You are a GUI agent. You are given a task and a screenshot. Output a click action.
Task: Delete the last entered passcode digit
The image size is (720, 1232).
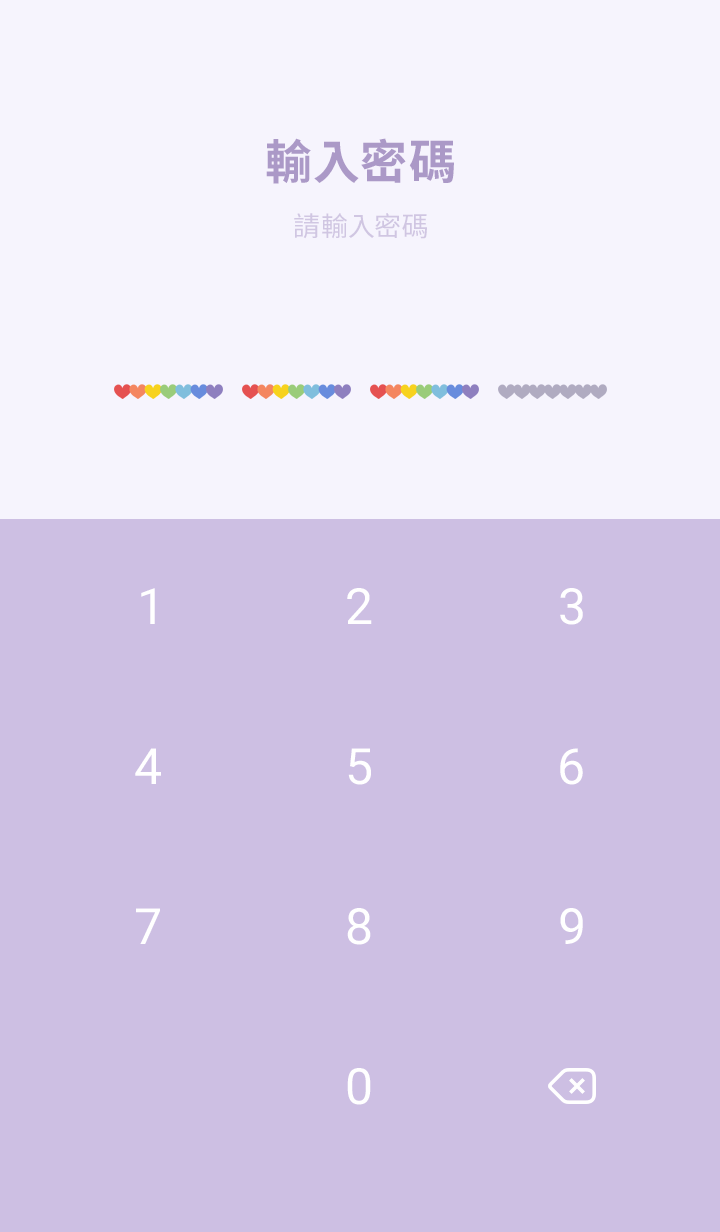point(572,1086)
